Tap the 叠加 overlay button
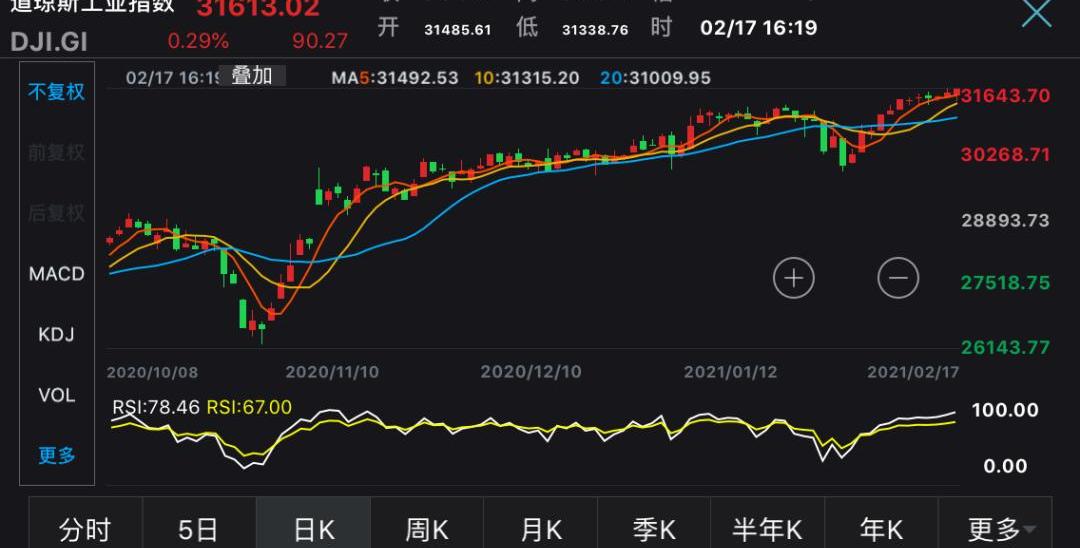Image resolution: width=1080 pixels, height=548 pixels. point(251,76)
